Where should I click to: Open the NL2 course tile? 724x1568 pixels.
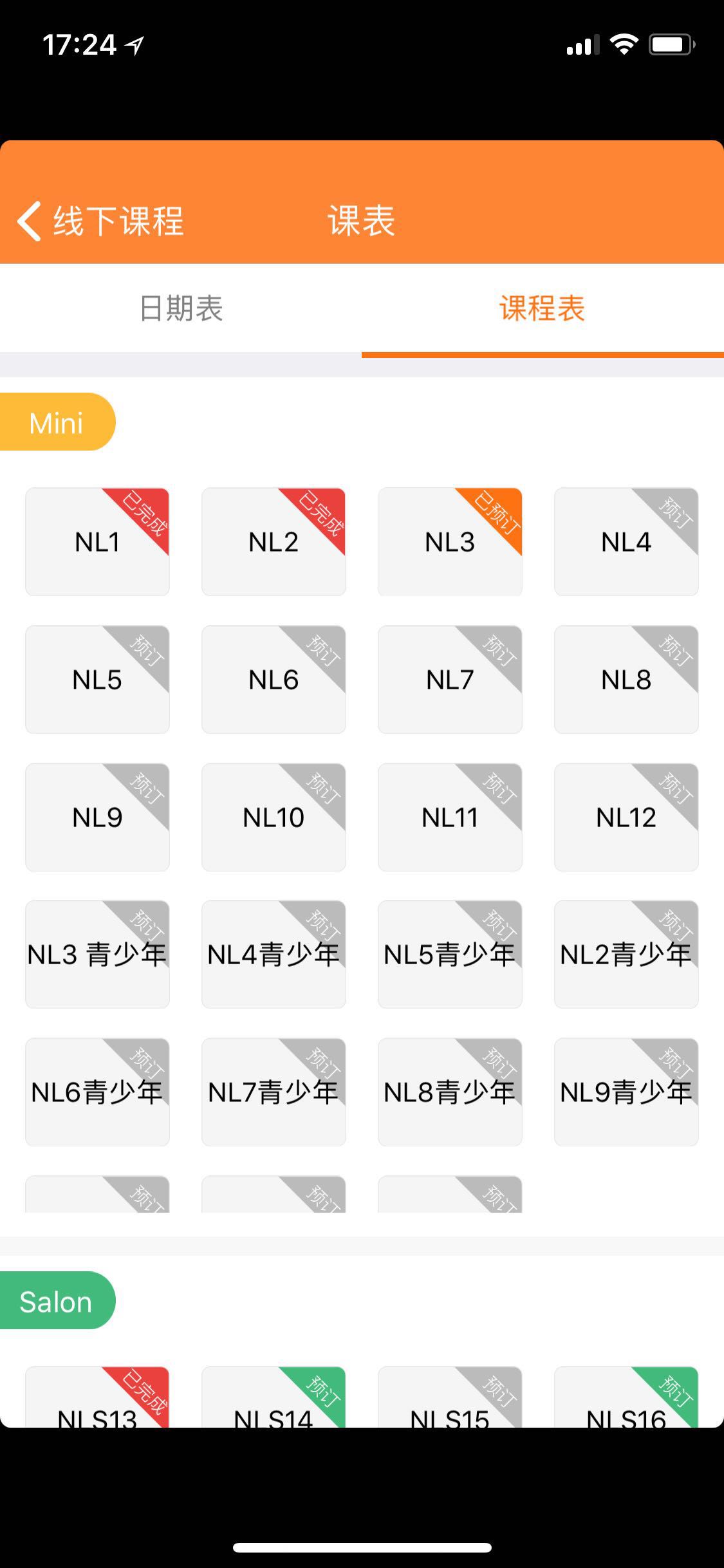tap(274, 542)
